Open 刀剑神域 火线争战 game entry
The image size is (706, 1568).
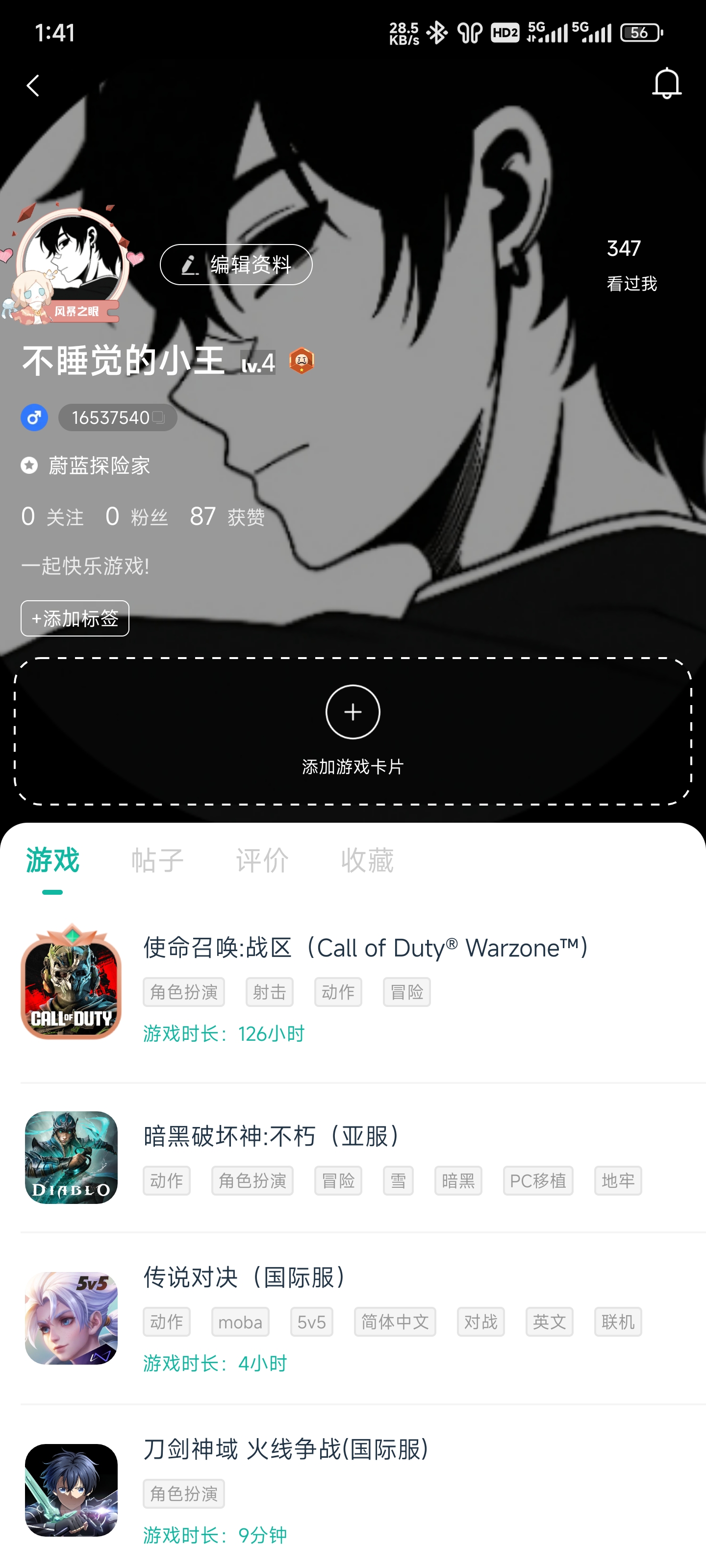click(286, 1449)
